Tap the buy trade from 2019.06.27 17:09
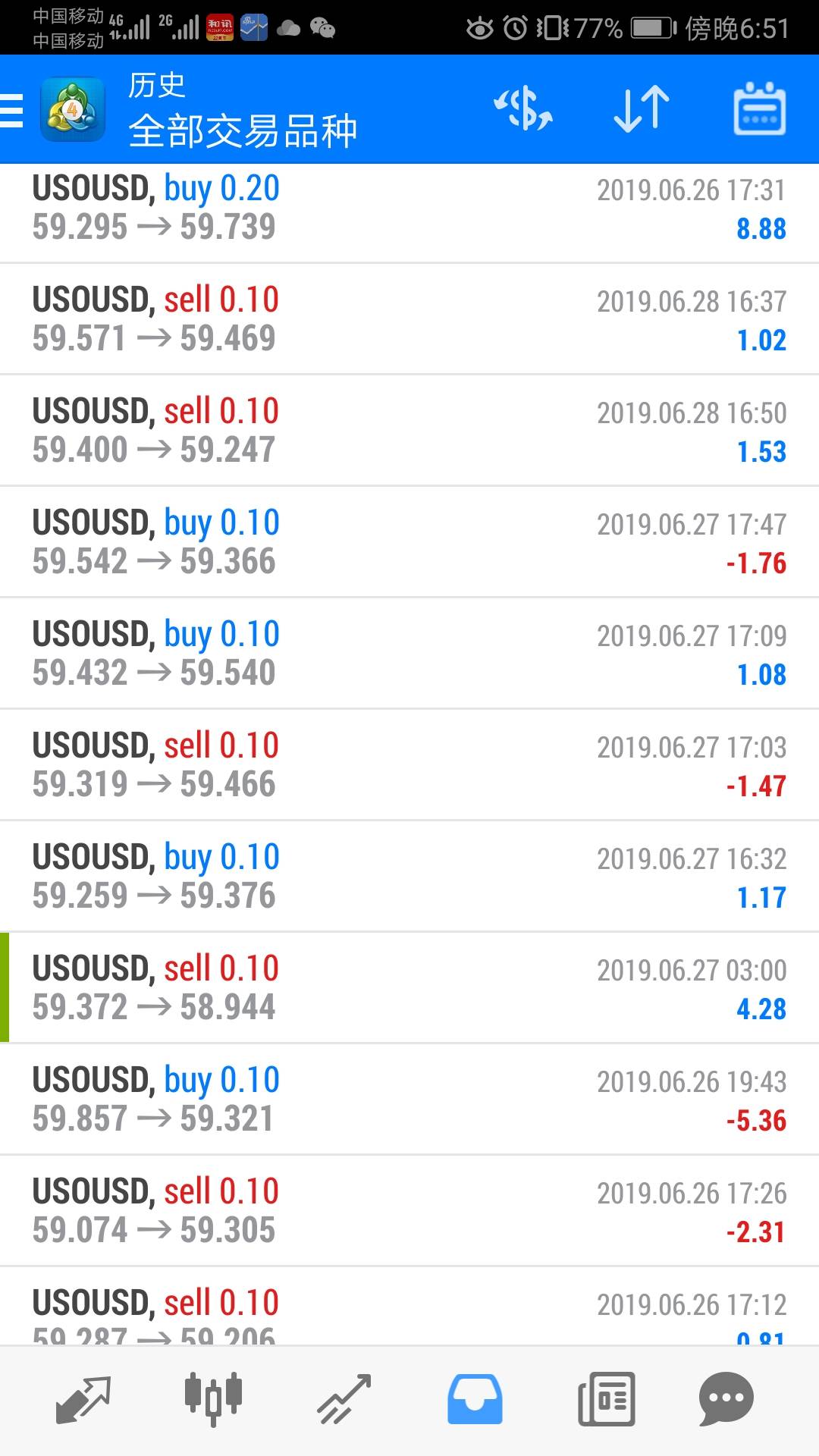The height and width of the screenshot is (1456, 819). 409,654
